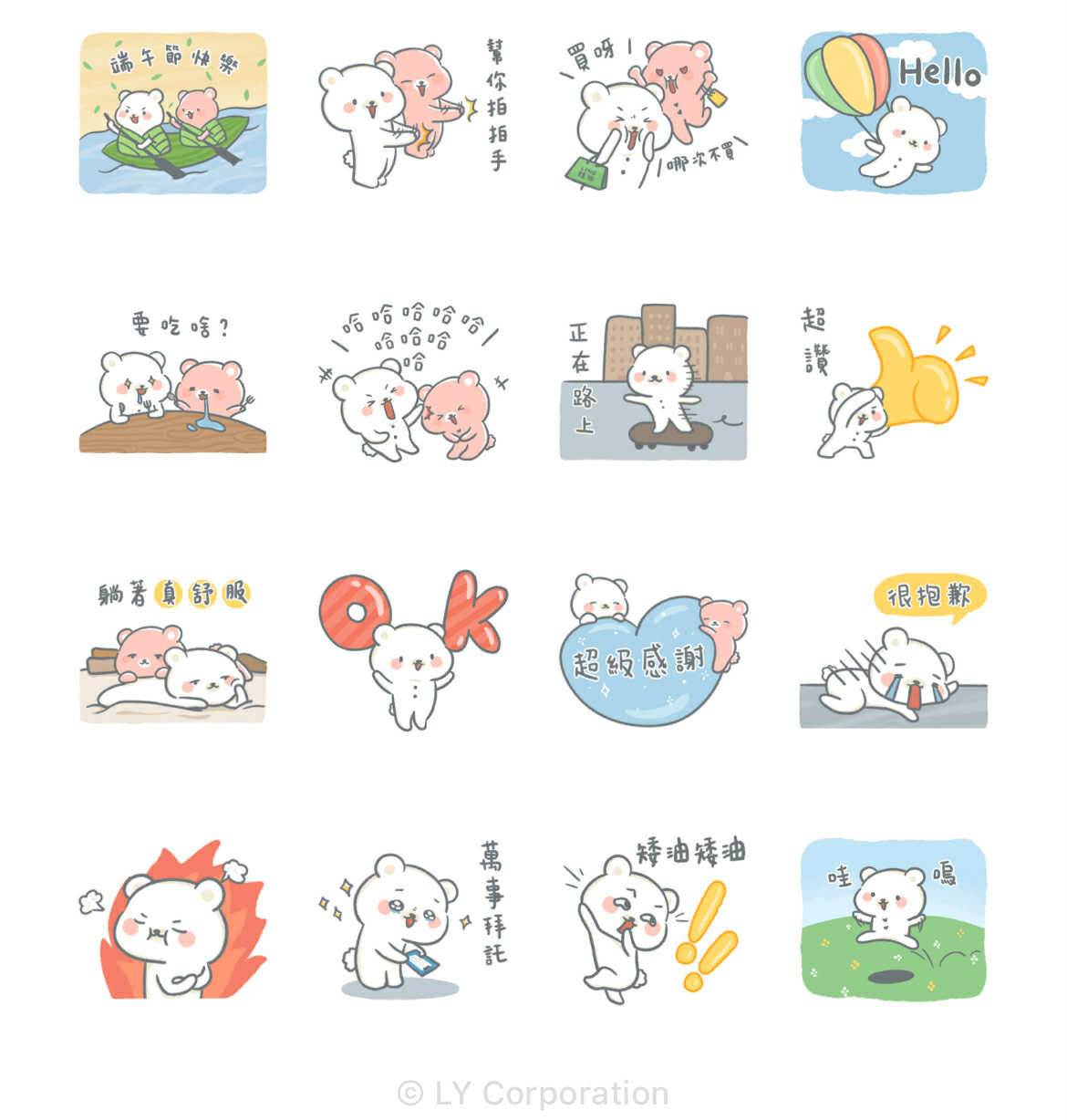Preview the angry bear in flames sticker
This screenshot has height=1120, width=1067.
(173, 921)
